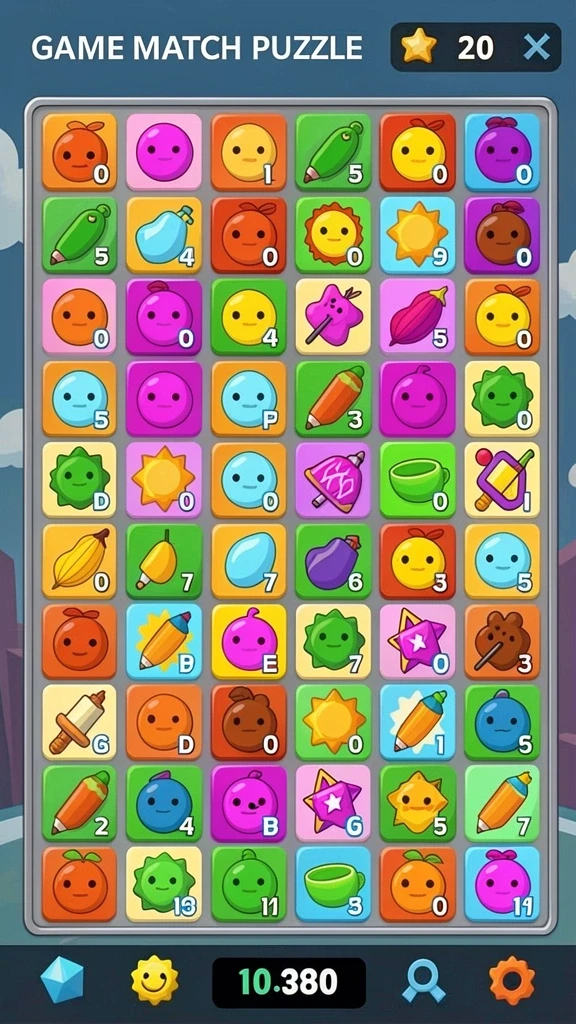Tap the rolling pin tile labeled G
576x1024 pixels.
pos(80,722)
